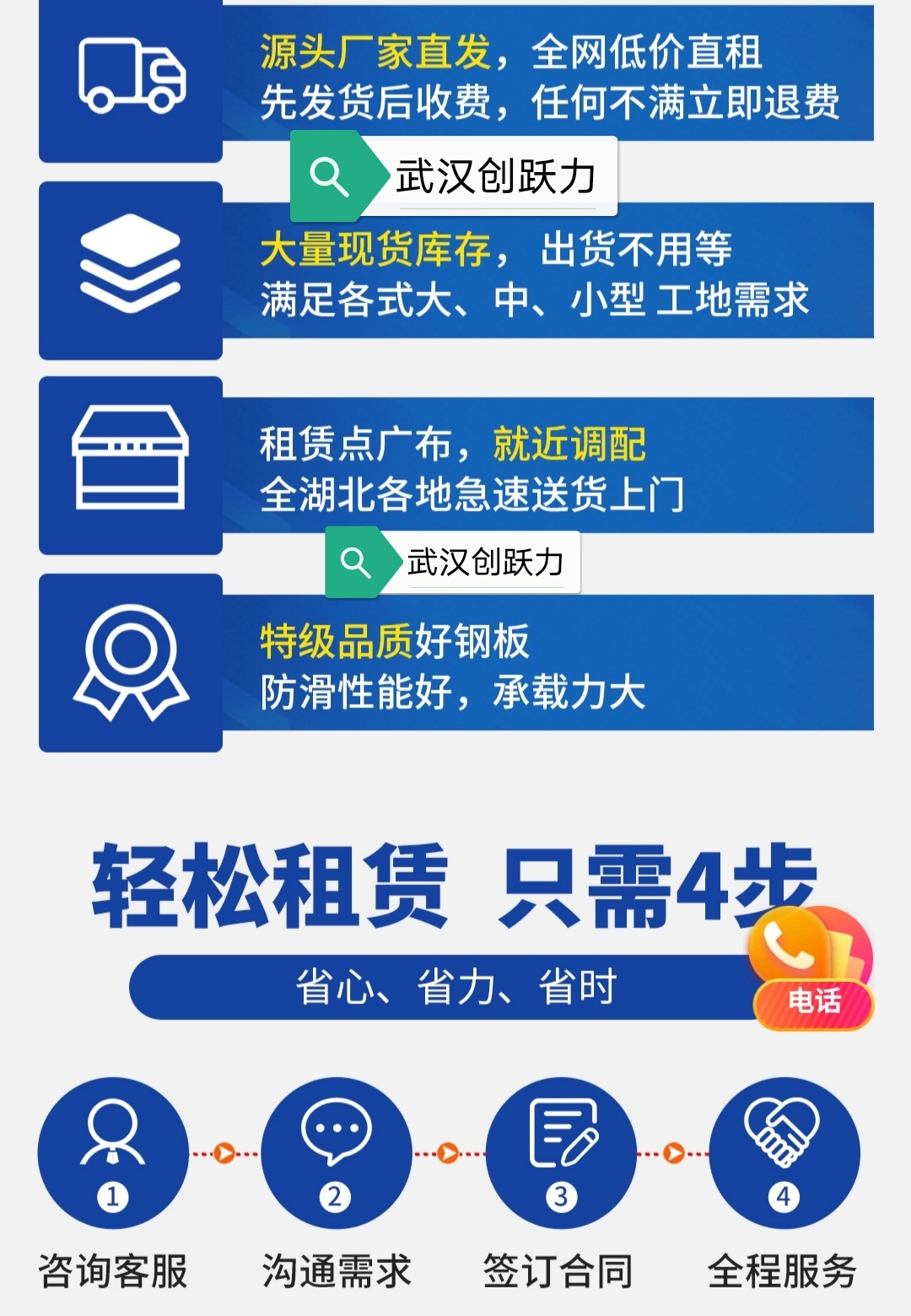
Task: Tap the floating 电话 call button
Action: click(810, 970)
